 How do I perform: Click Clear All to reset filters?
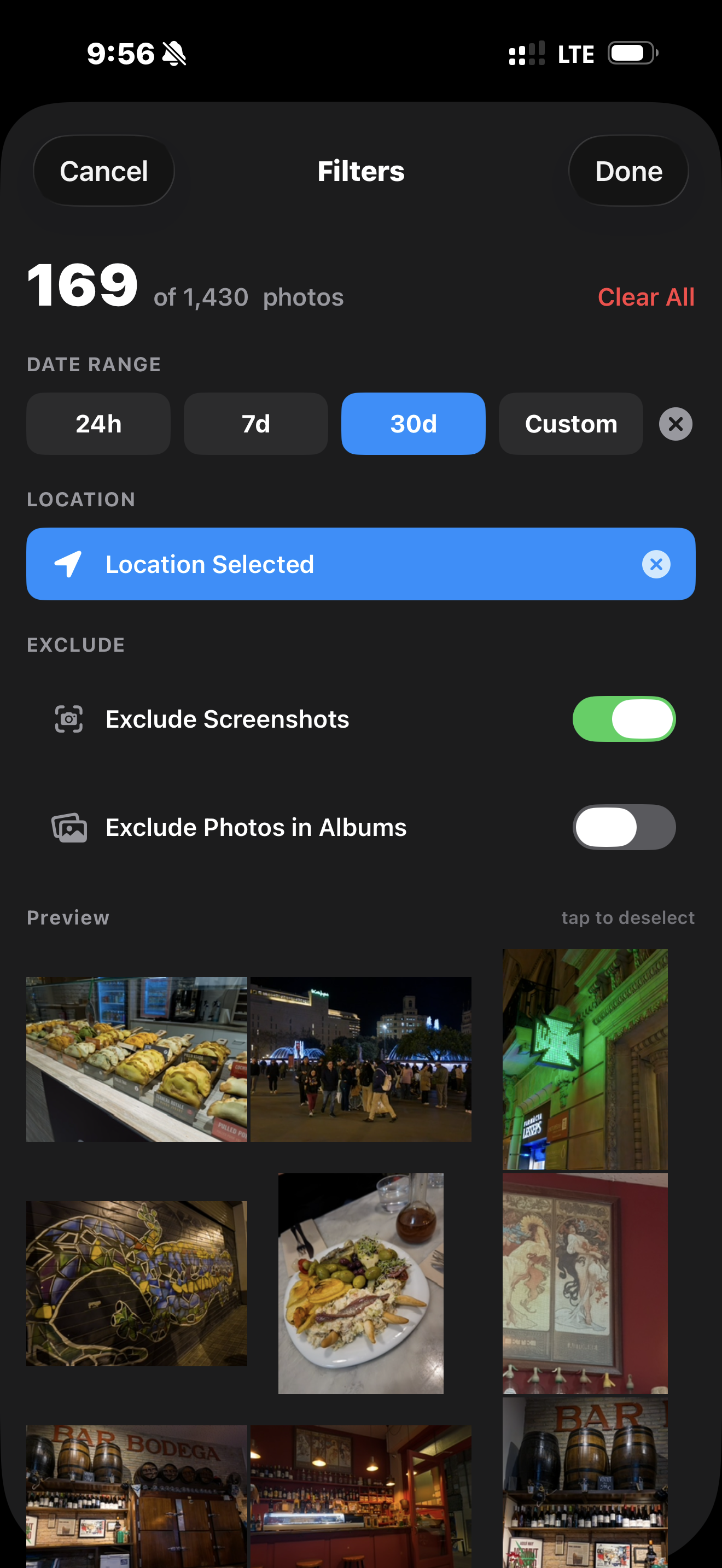pyautogui.click(x=647, y=297)
